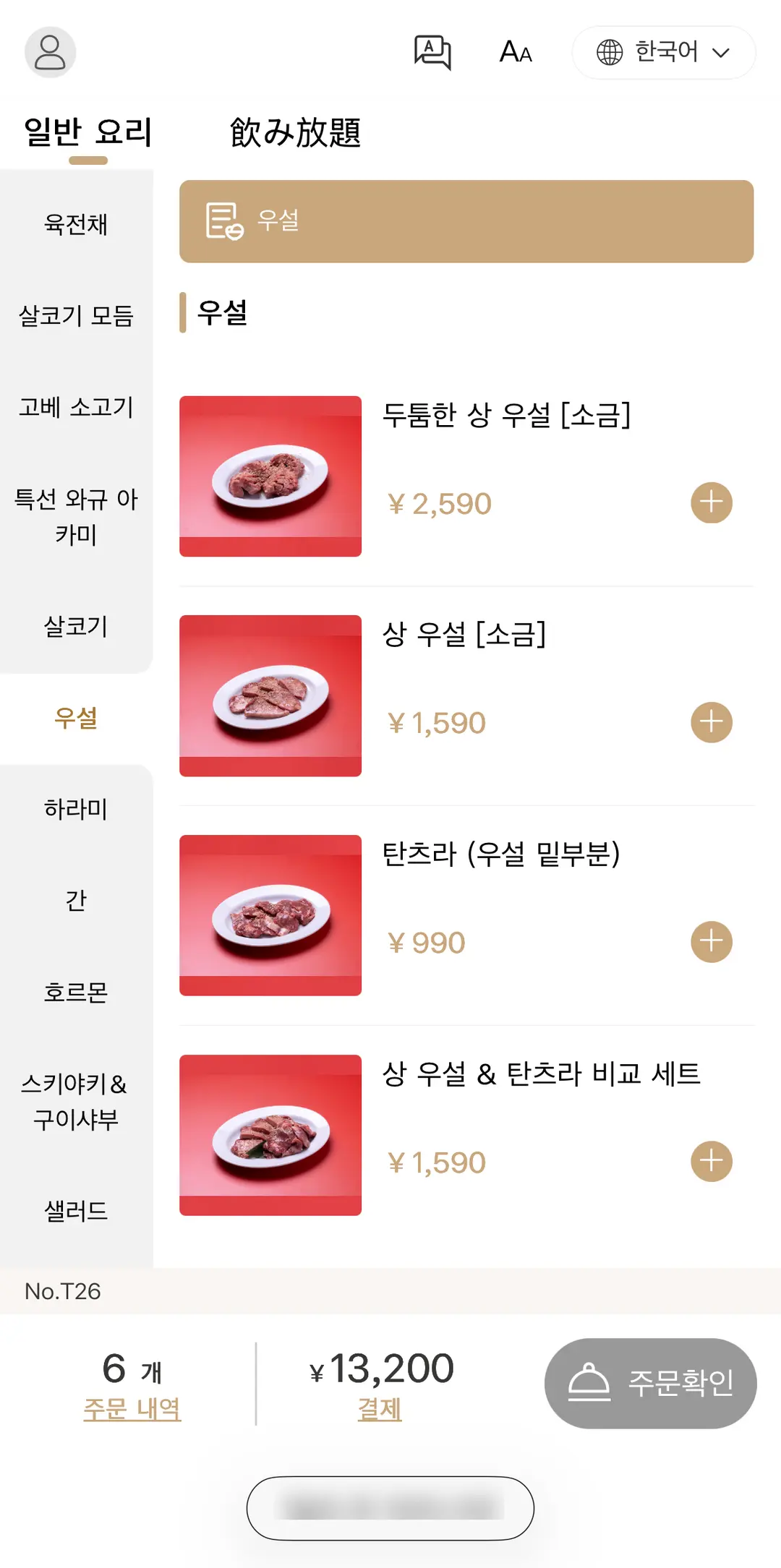Open the 주문 내역 order history link
The image size is (781, 1568).
pos(132,1408)
